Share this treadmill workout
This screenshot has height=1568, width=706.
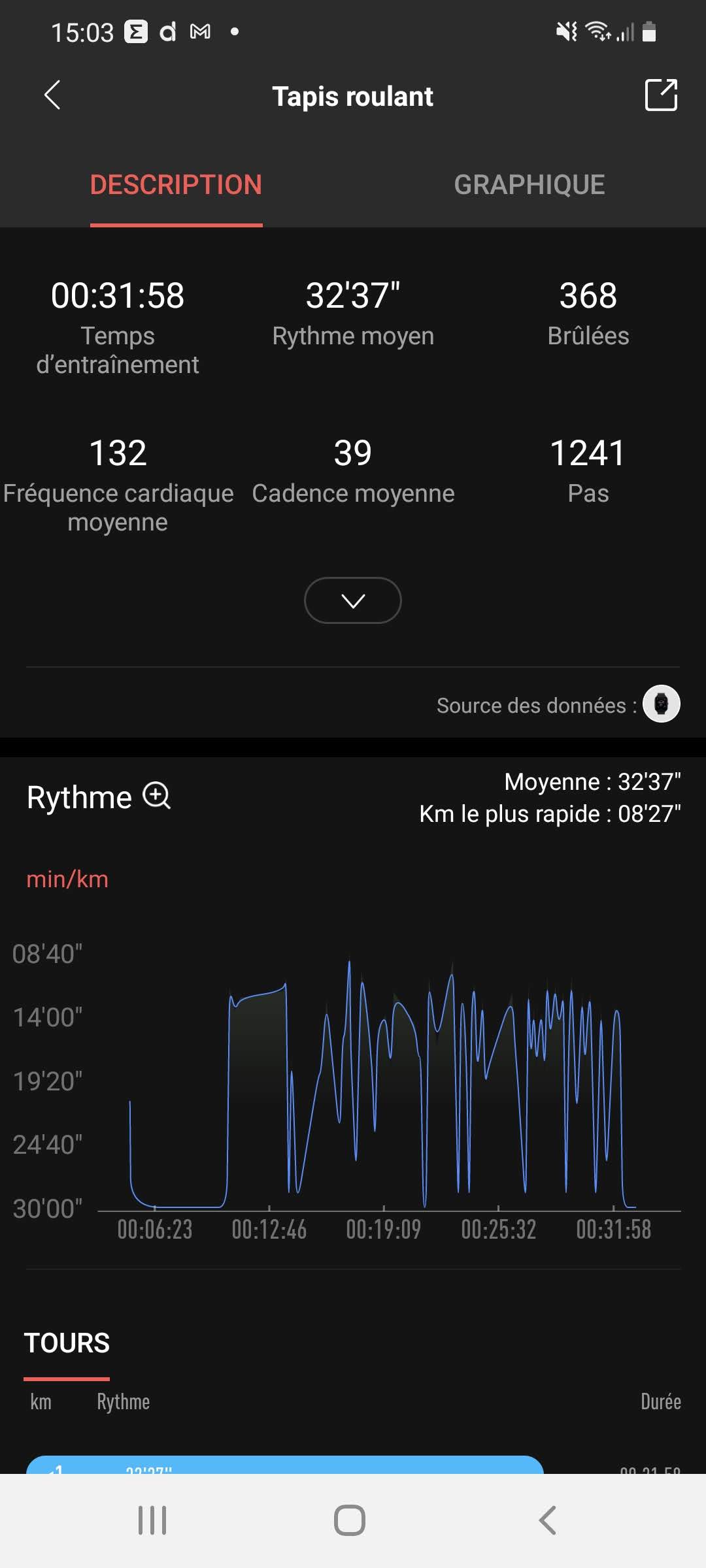tap(661, 95)
